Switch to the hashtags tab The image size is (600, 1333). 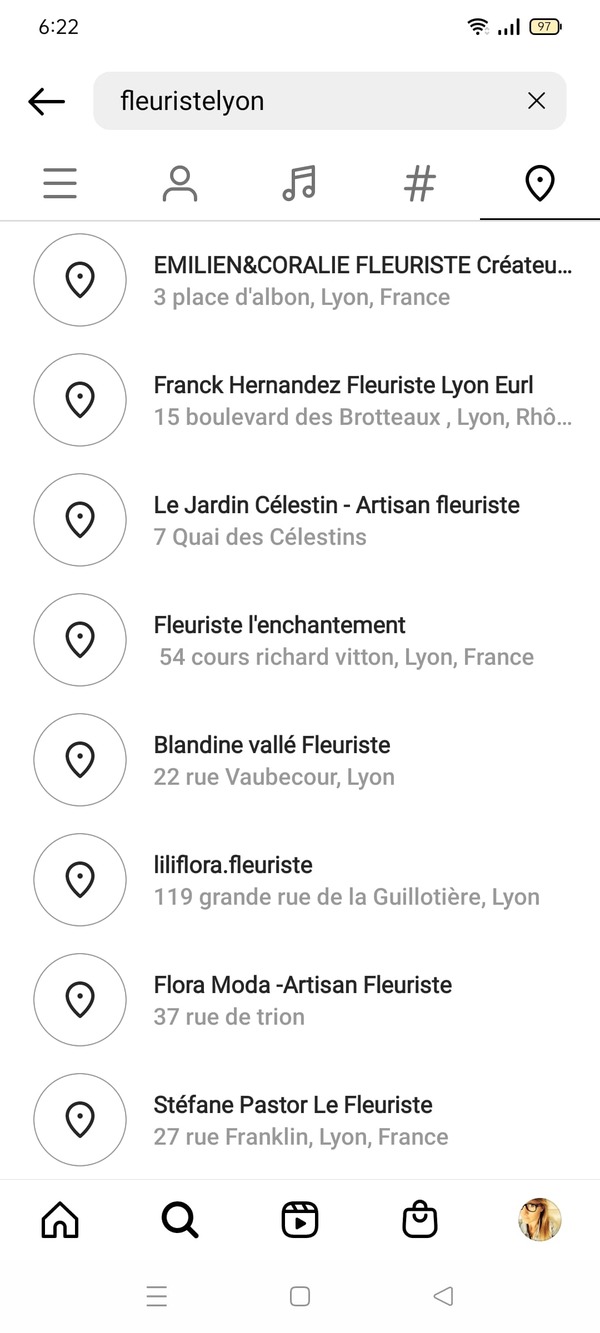tap(420, 183)
